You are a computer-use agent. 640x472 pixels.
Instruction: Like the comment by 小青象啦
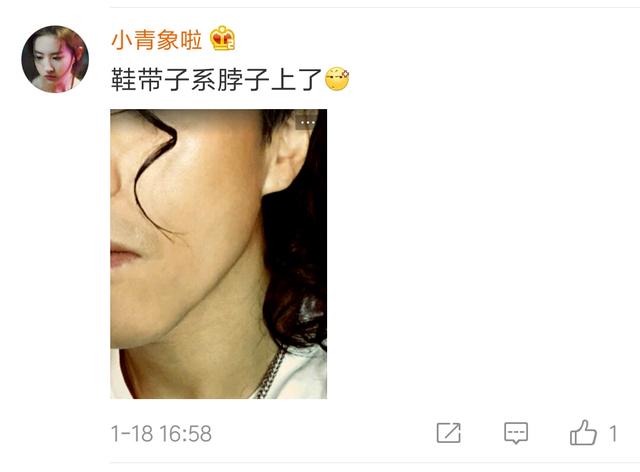pos(583,433)
